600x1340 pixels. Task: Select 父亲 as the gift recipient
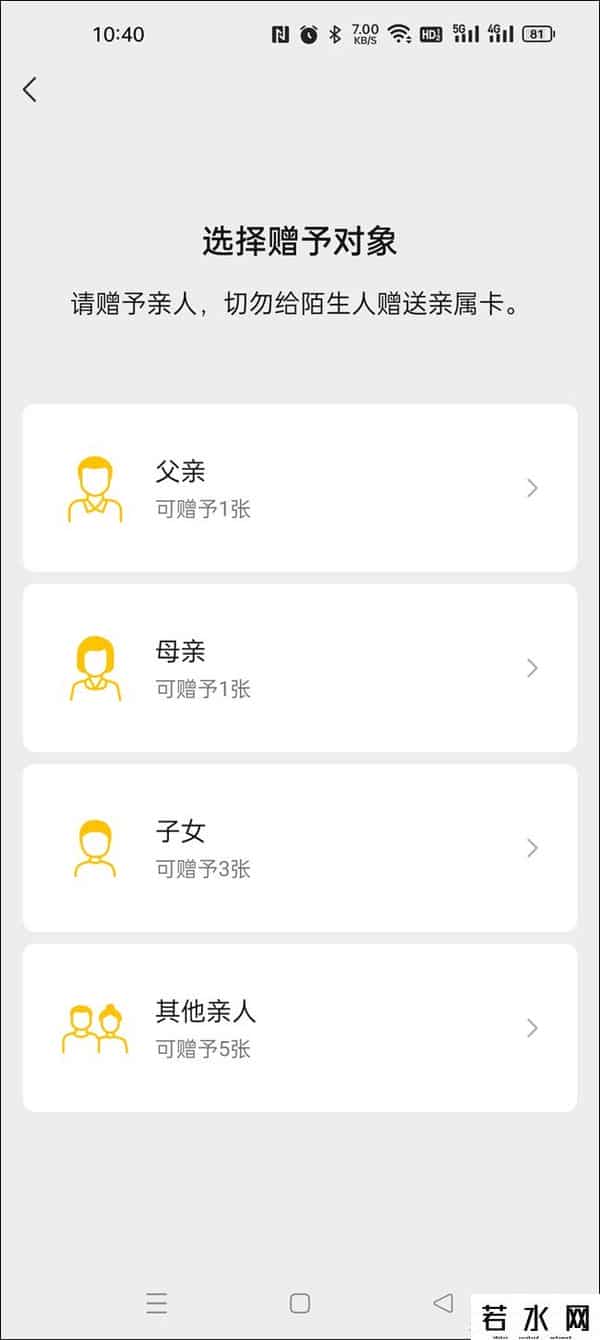pyautogui.click(x=299, y=488)
